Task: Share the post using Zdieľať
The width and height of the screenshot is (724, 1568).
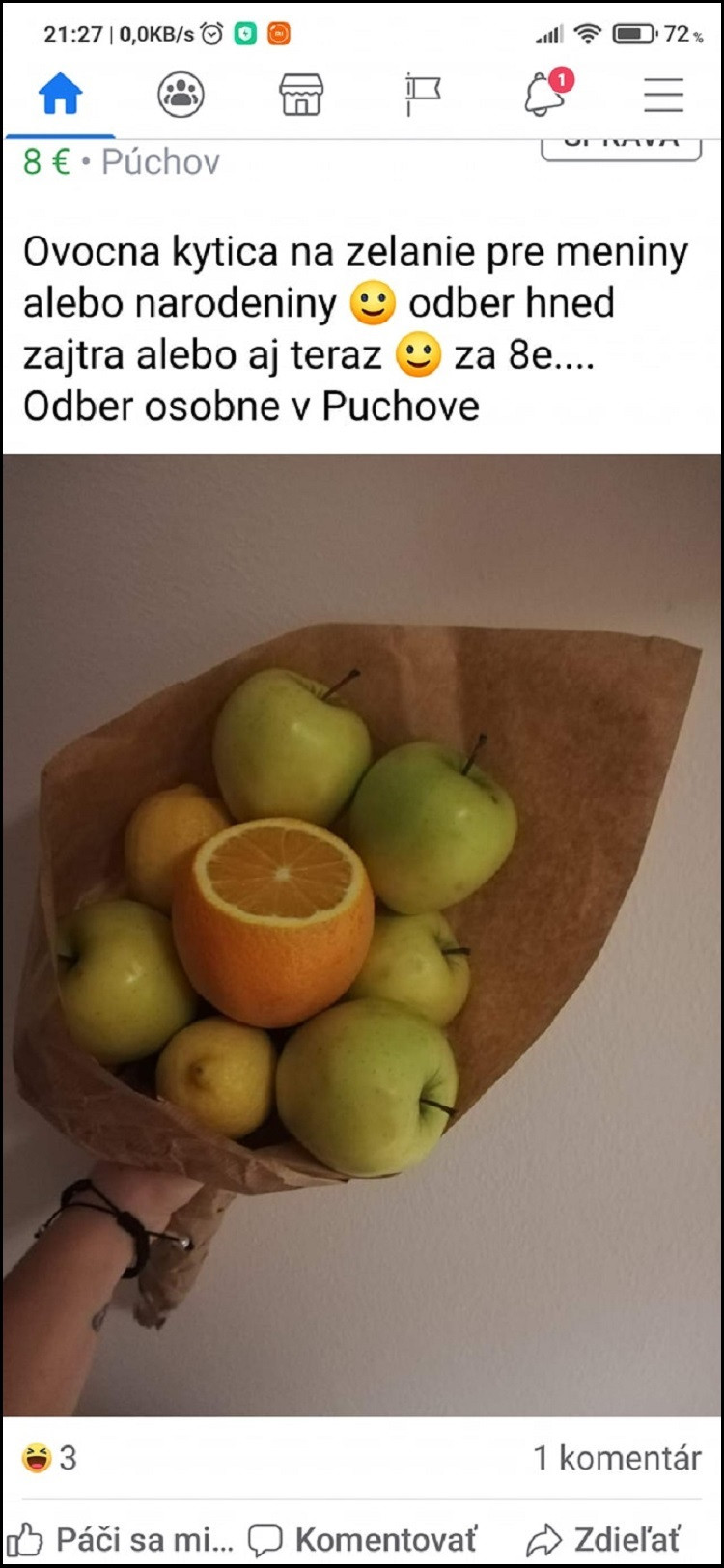Action: coord(605,1539)
